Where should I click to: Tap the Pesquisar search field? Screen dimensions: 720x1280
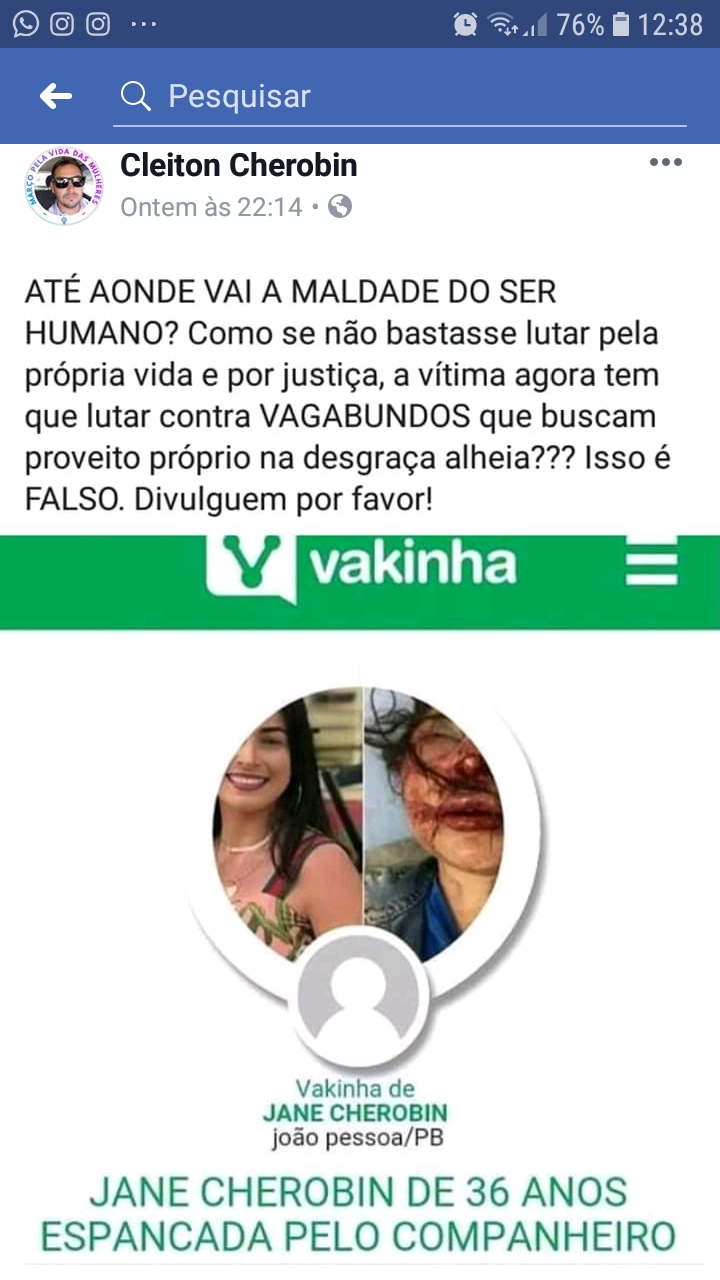point(400,97)
